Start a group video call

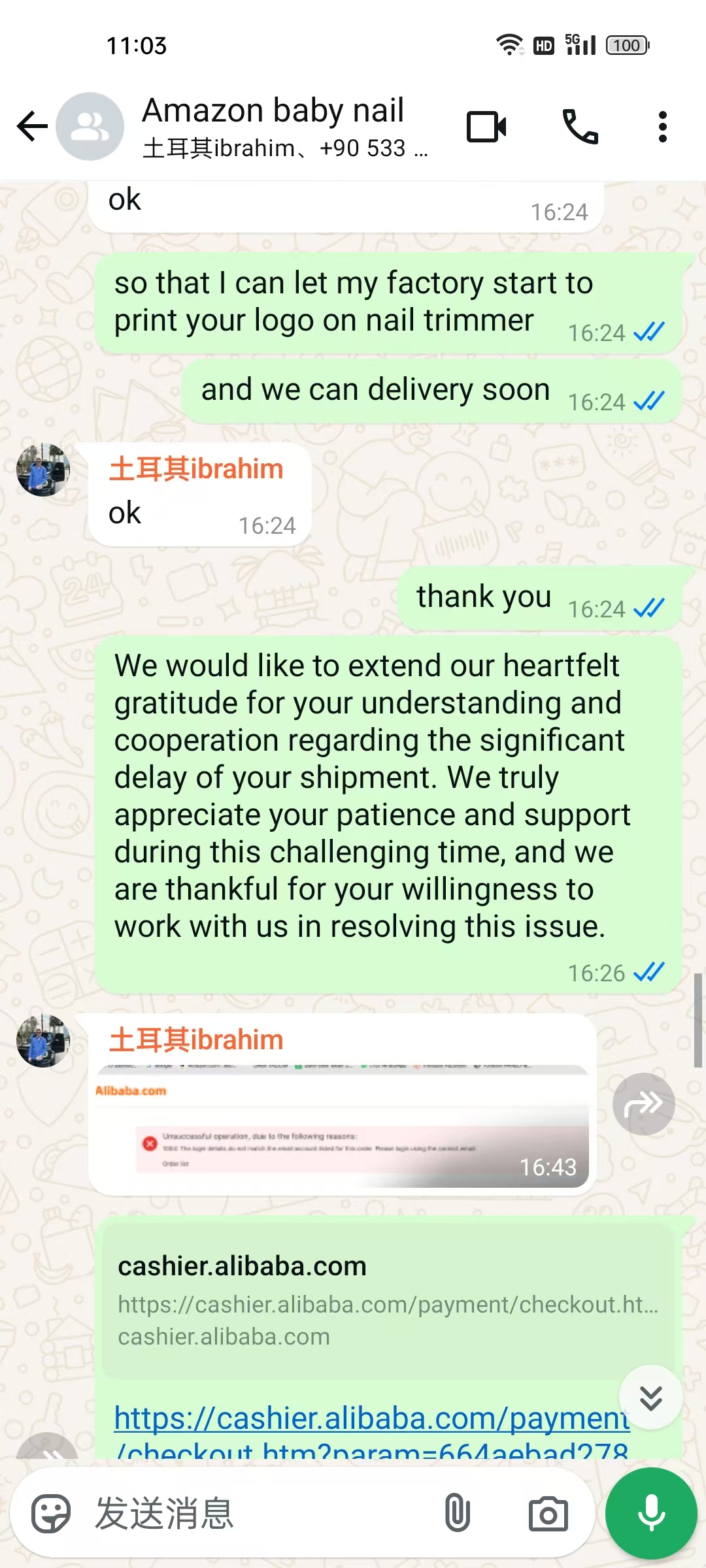486,126
